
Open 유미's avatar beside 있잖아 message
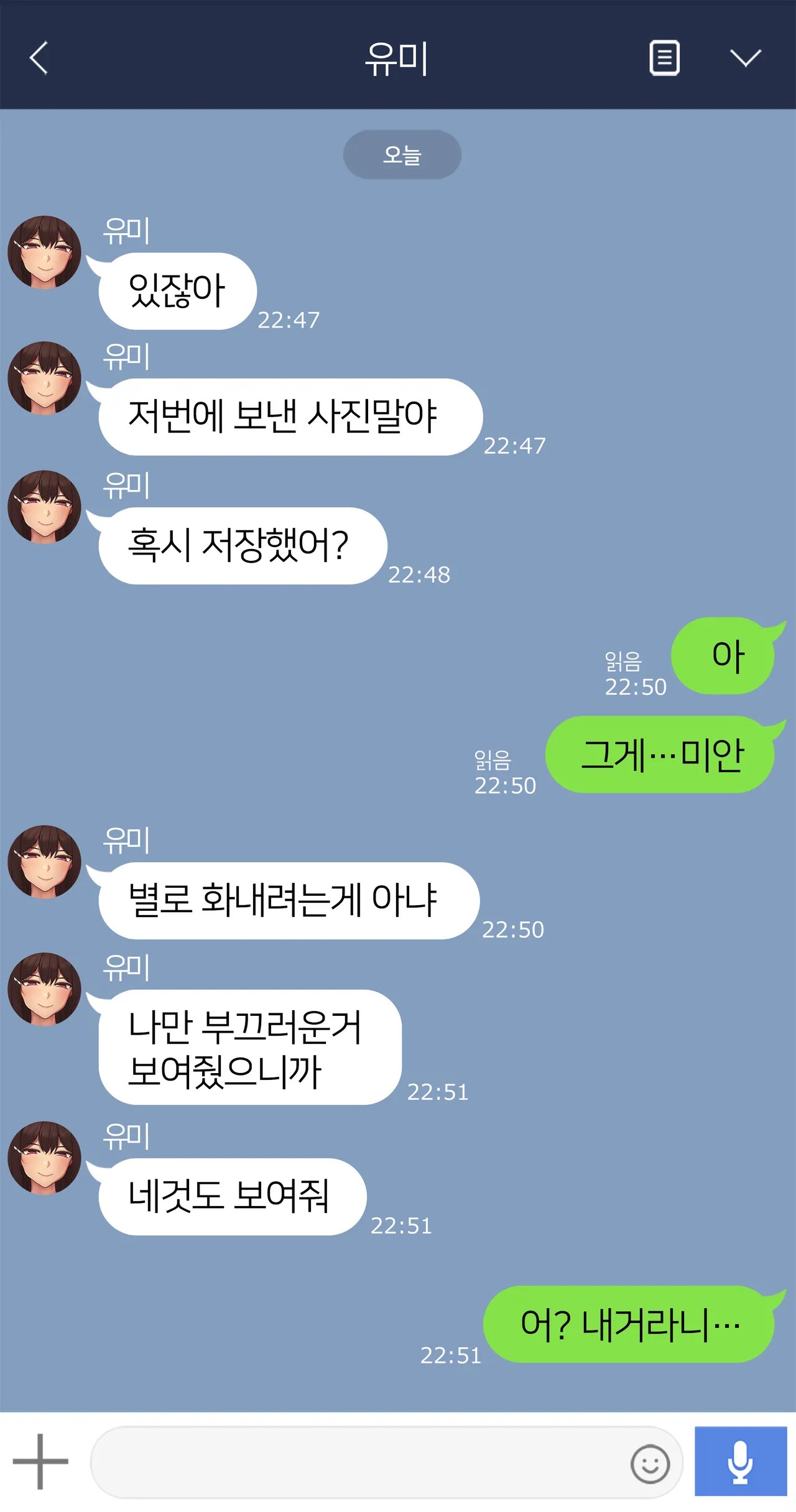[44, 252]
